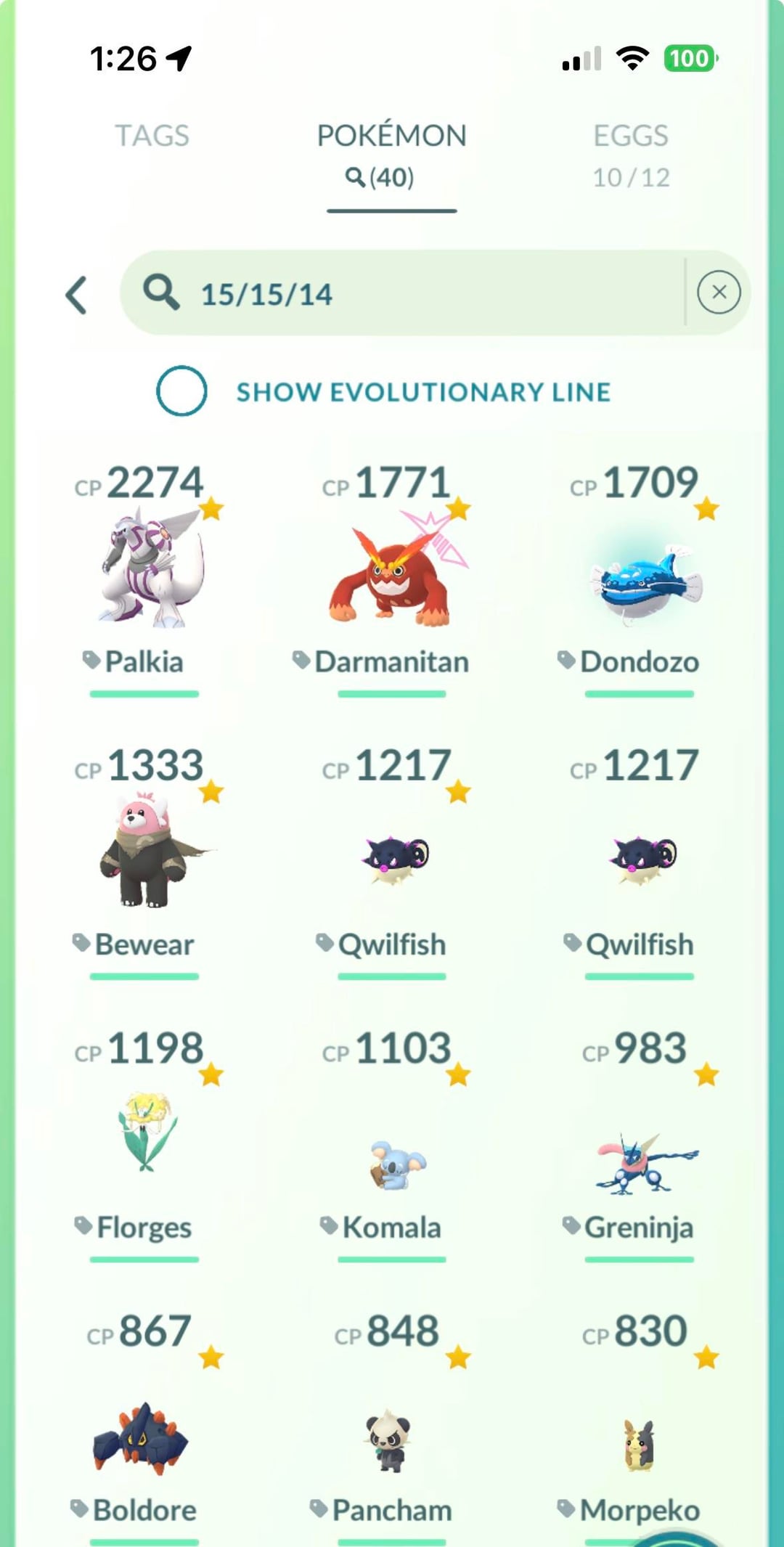Open Morpeko with CP 830
The width and height of the screenshot is (784, 1547).
[640, 1445]
